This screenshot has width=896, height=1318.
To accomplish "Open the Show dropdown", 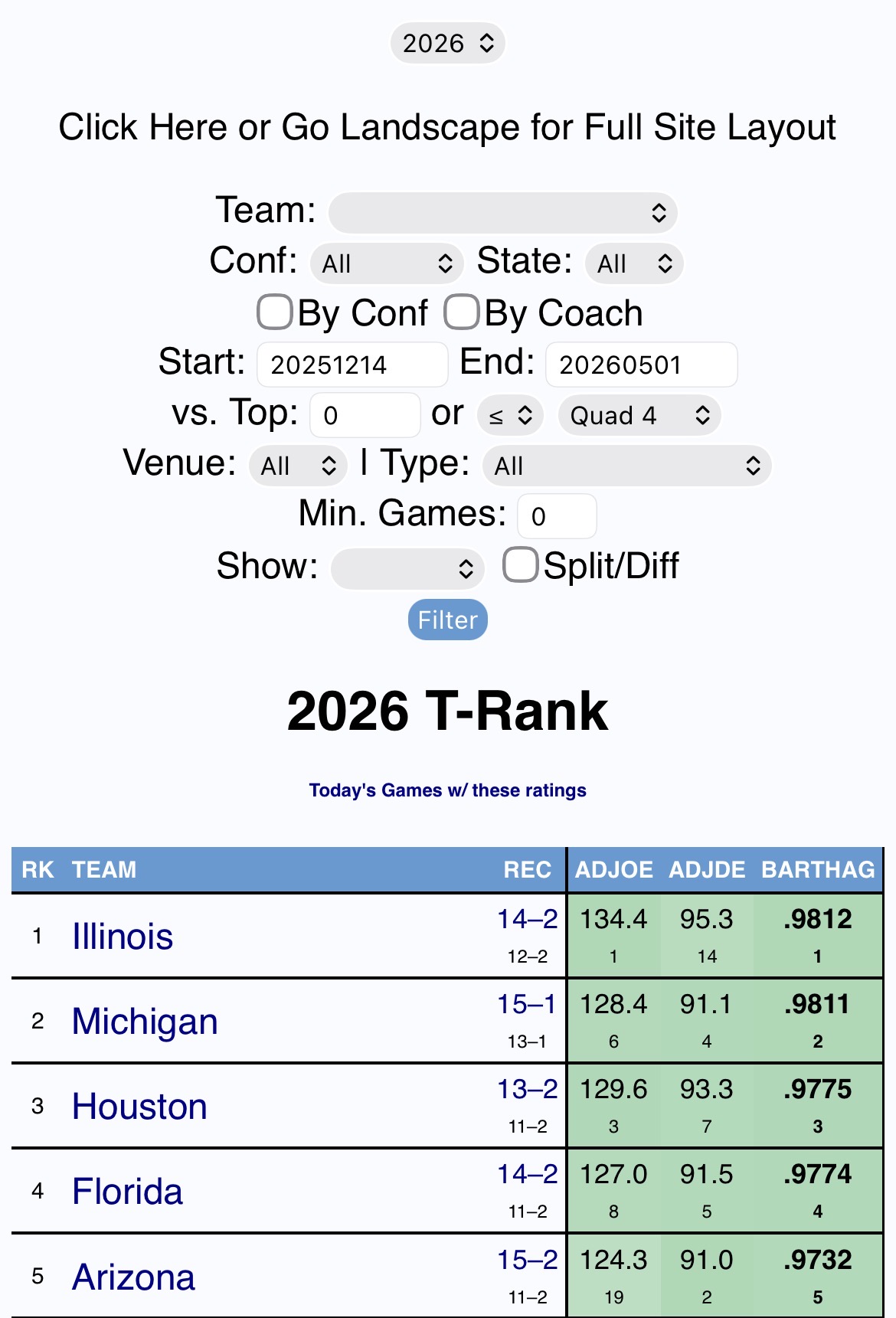I will (407, 568).
